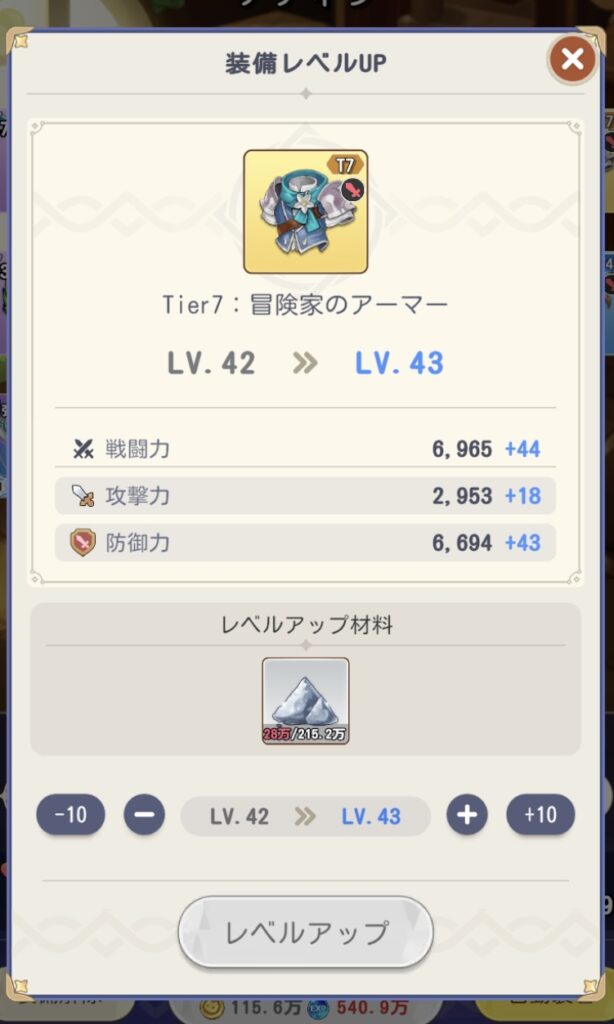Viewport: 614px width, 1024px height.
Task: Raise target level with plus button
Action: coord(467,815)
